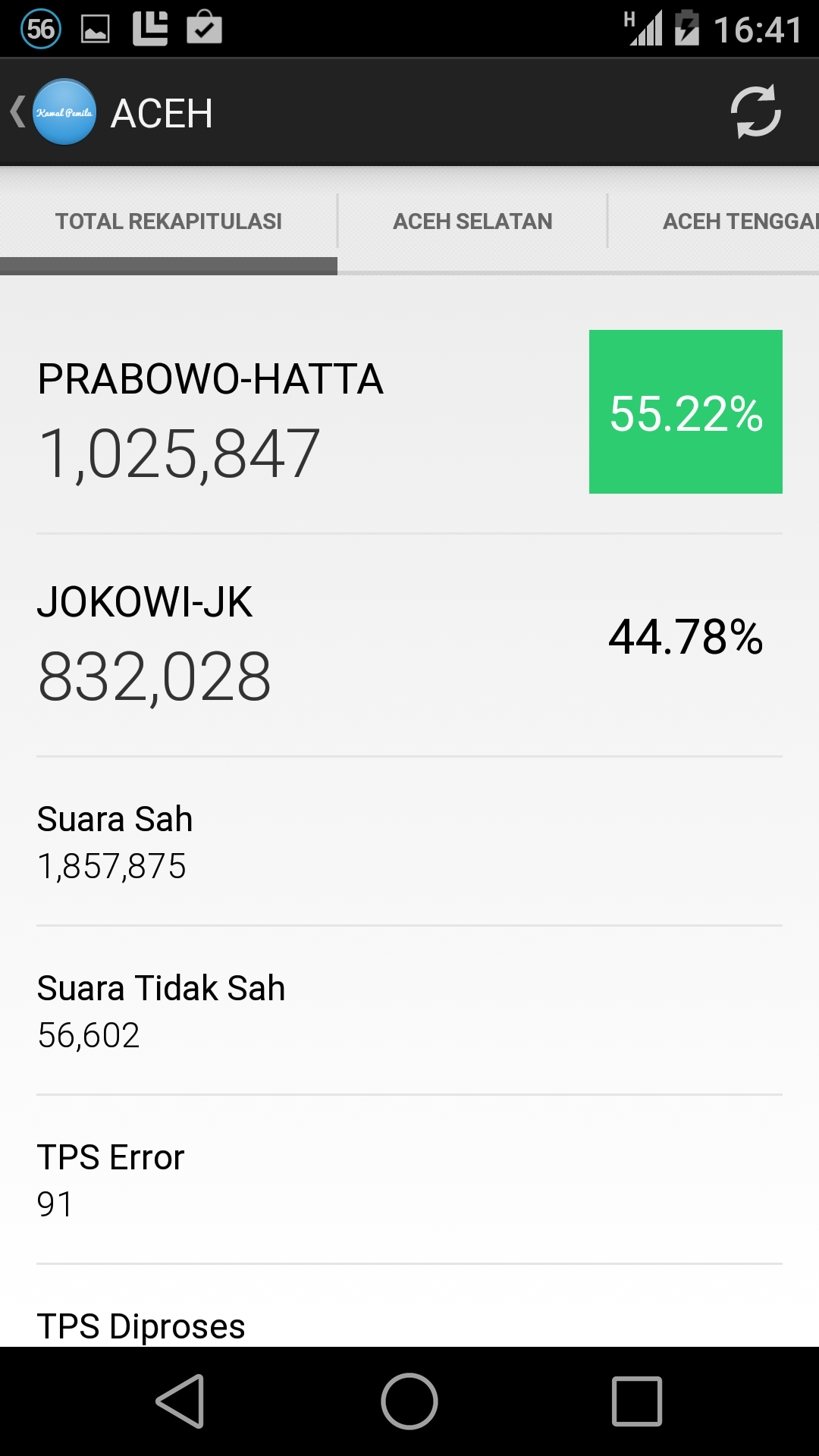Switch to the Aceh Selatan tab

[472, 221]
